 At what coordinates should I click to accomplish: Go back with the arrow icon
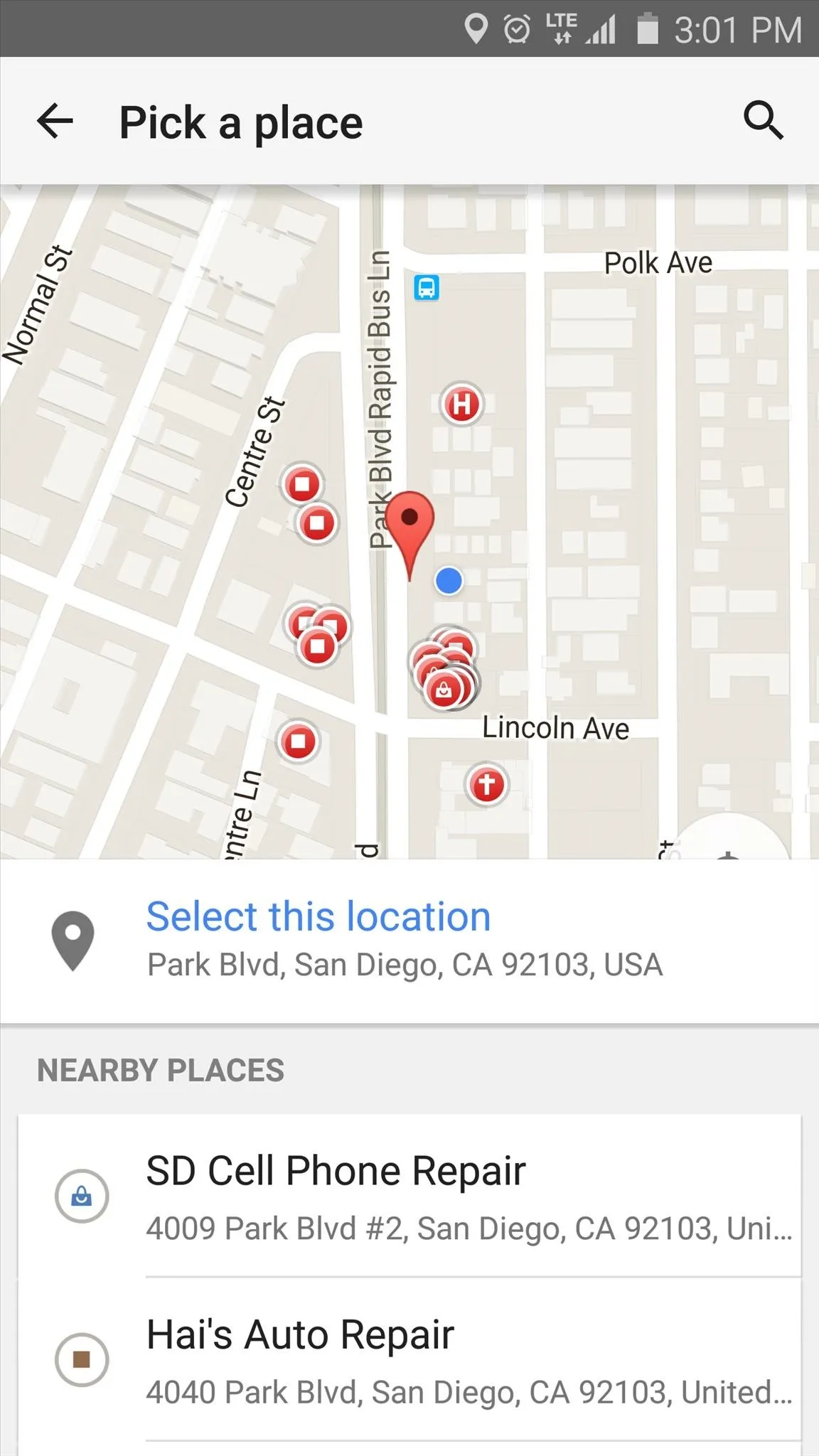pos(55,121)
